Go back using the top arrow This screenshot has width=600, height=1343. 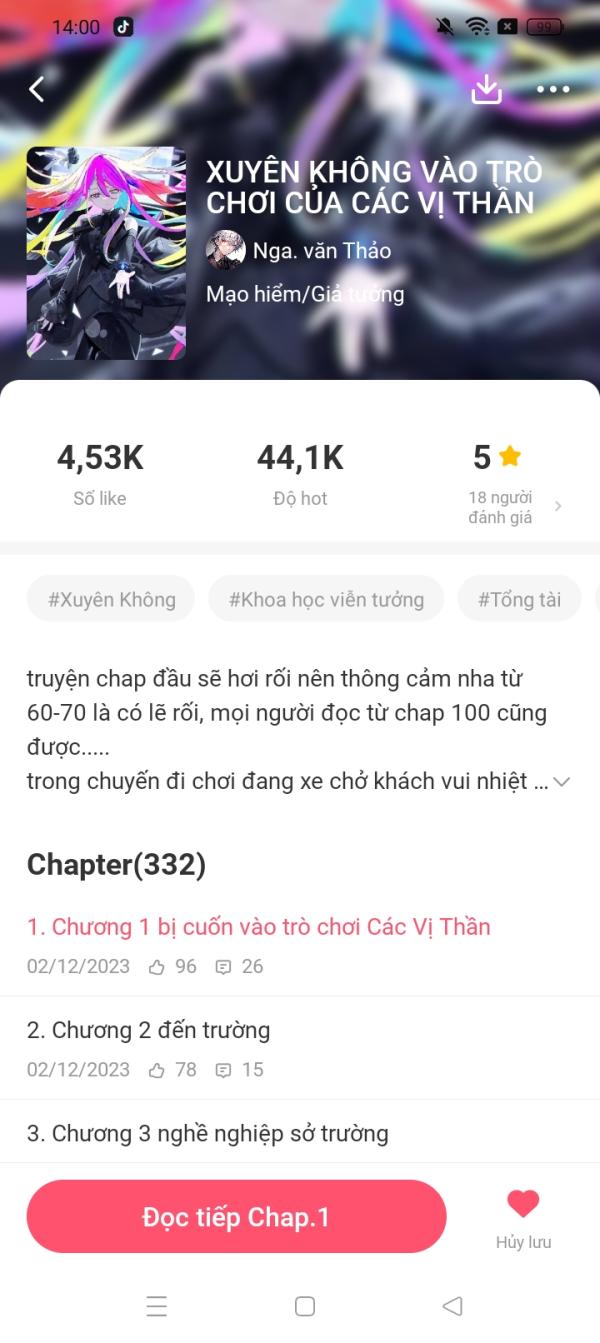coord(37,89)
